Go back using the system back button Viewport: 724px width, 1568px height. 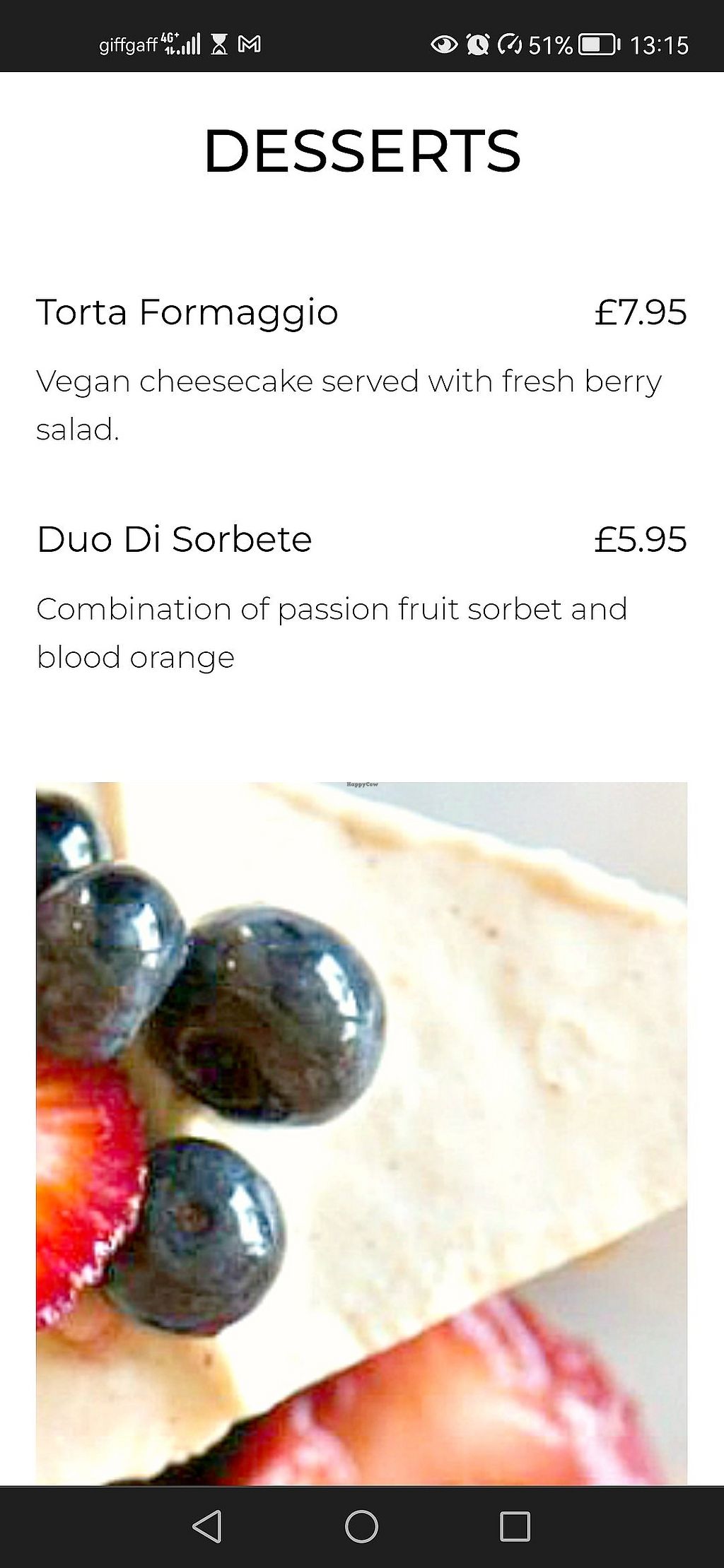tap(207, 1526)
